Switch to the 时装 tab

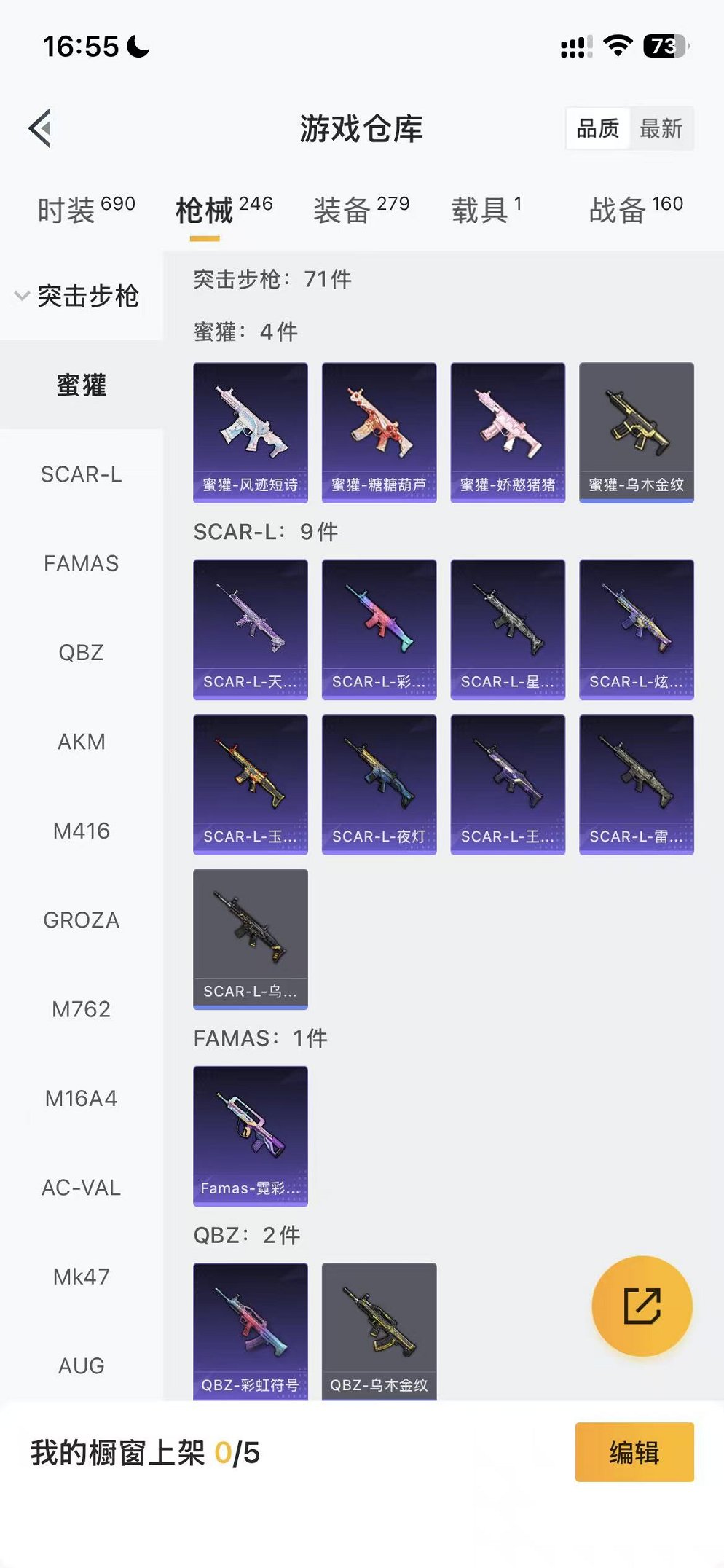coord(86,210)
